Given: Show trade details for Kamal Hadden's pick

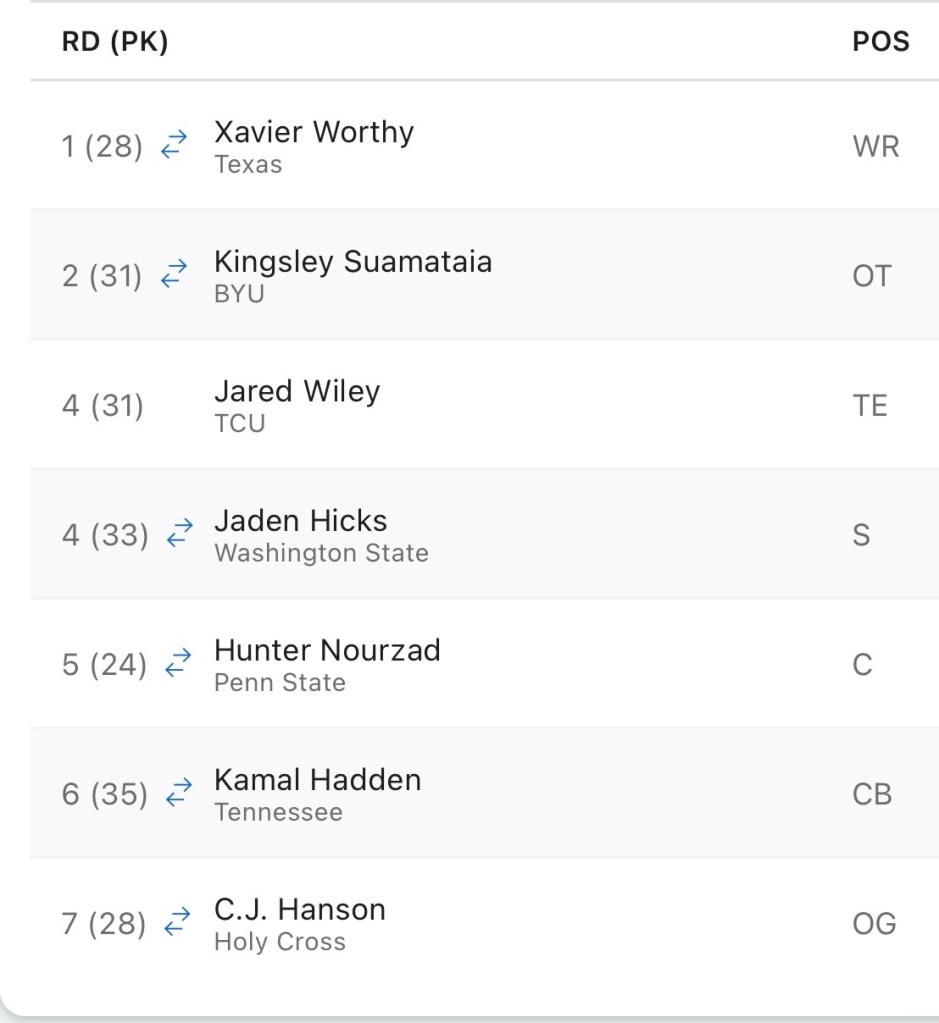Looking at the screenshot, I should [x=178, y=794].
